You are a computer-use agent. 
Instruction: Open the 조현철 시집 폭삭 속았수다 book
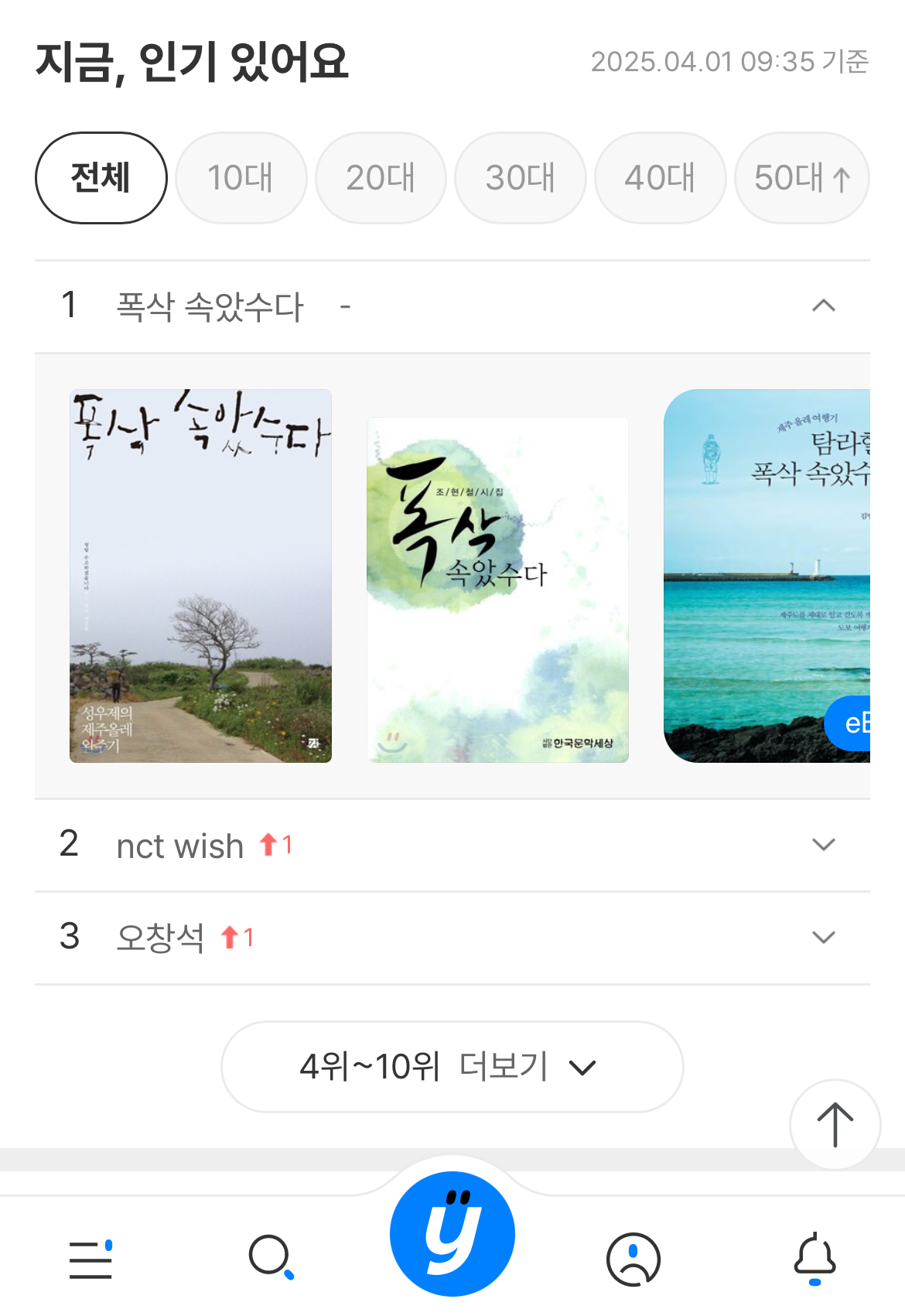(x=497, y=590)
